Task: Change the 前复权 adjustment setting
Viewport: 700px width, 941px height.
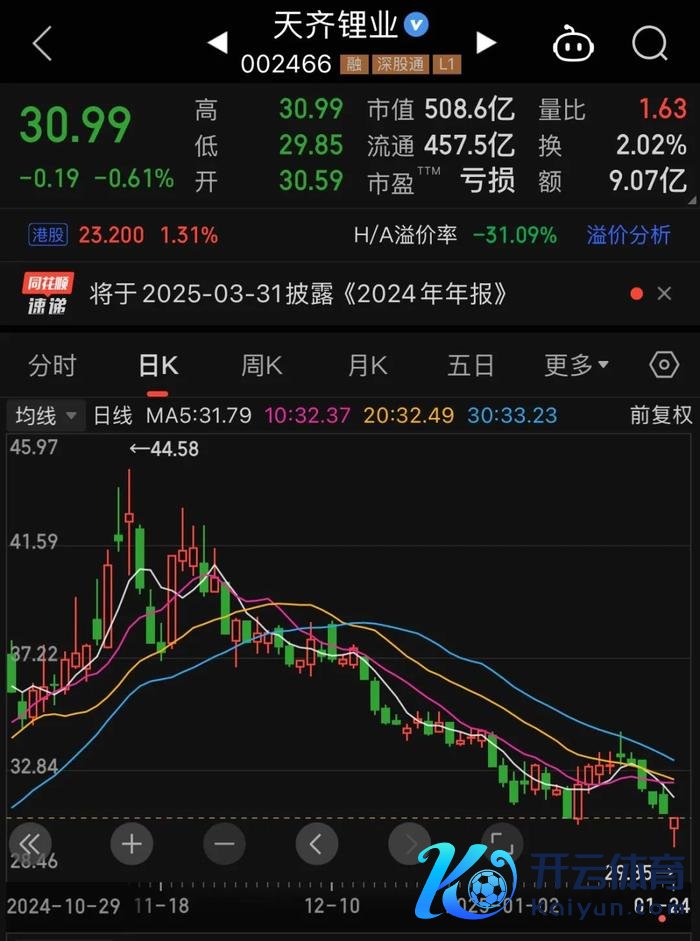Action: click(660, 415)
